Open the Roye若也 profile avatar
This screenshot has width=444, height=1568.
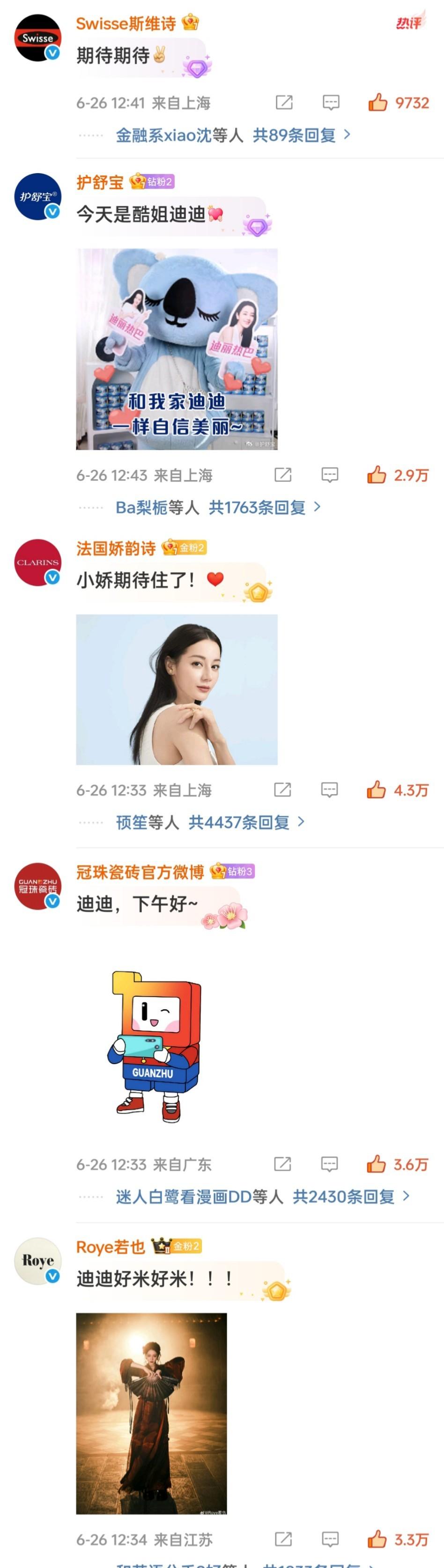[38, 1261]
